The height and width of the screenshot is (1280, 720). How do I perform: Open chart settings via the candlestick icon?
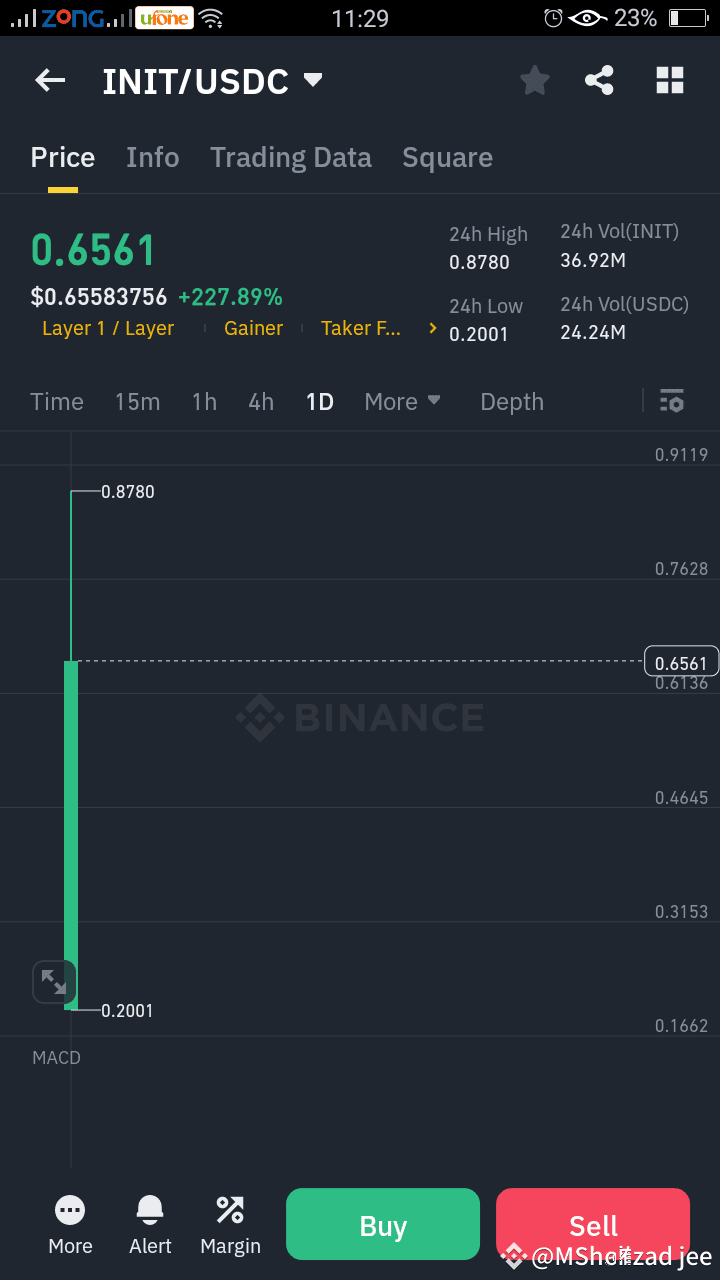click(671, 401)
